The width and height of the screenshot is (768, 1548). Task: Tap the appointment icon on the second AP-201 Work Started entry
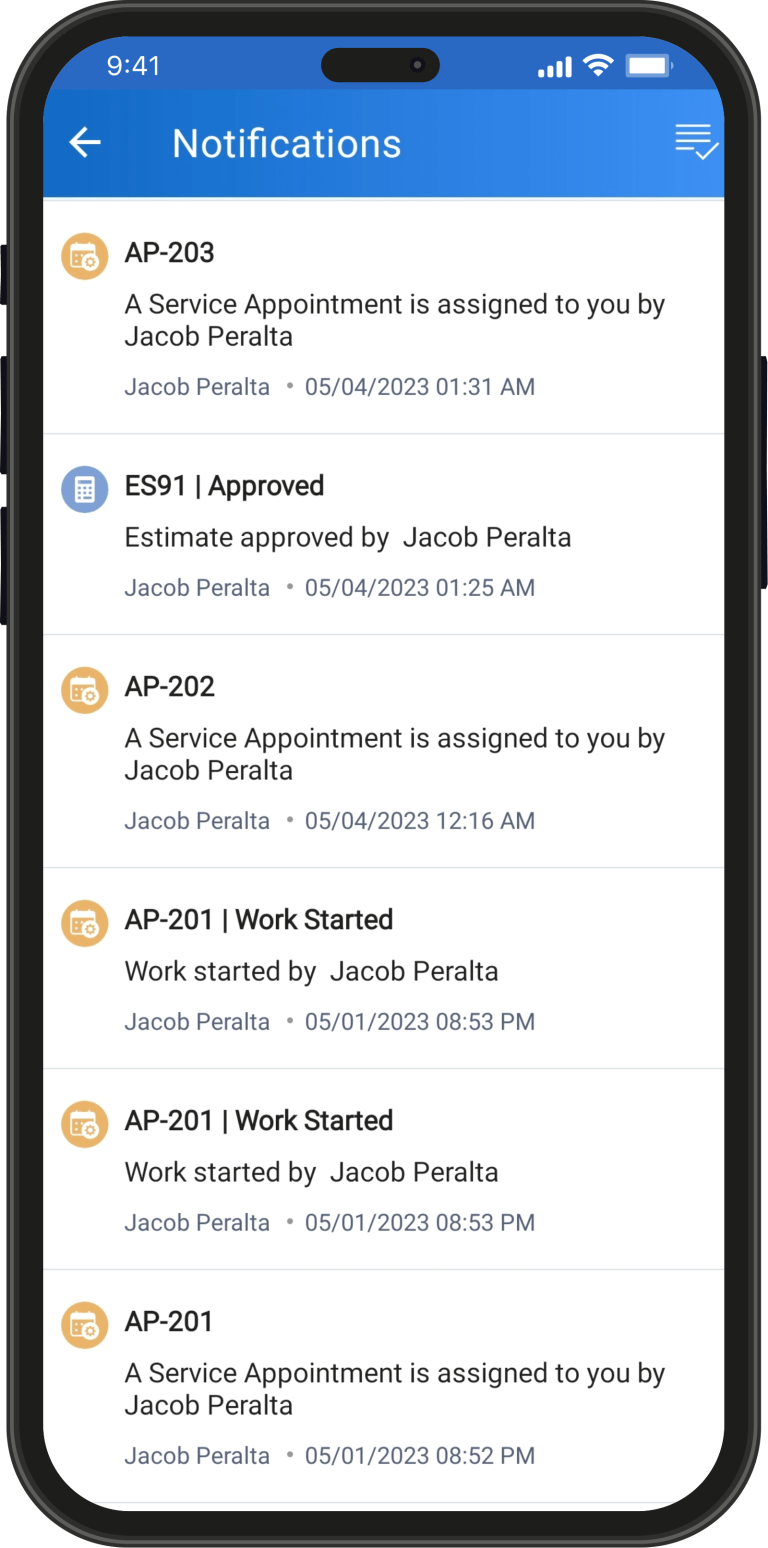84,1124
